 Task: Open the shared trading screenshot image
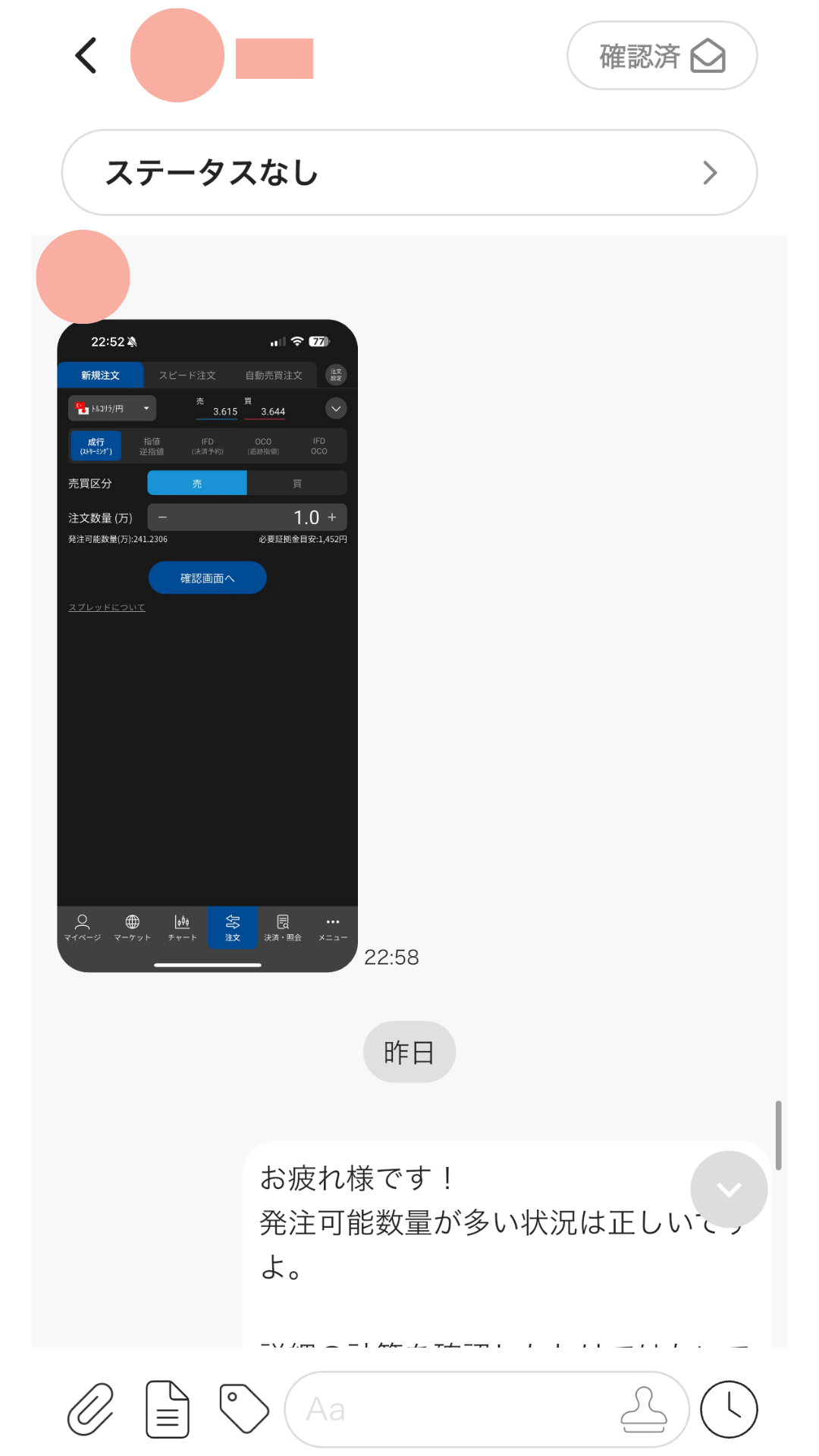click(x=207, y=645)
